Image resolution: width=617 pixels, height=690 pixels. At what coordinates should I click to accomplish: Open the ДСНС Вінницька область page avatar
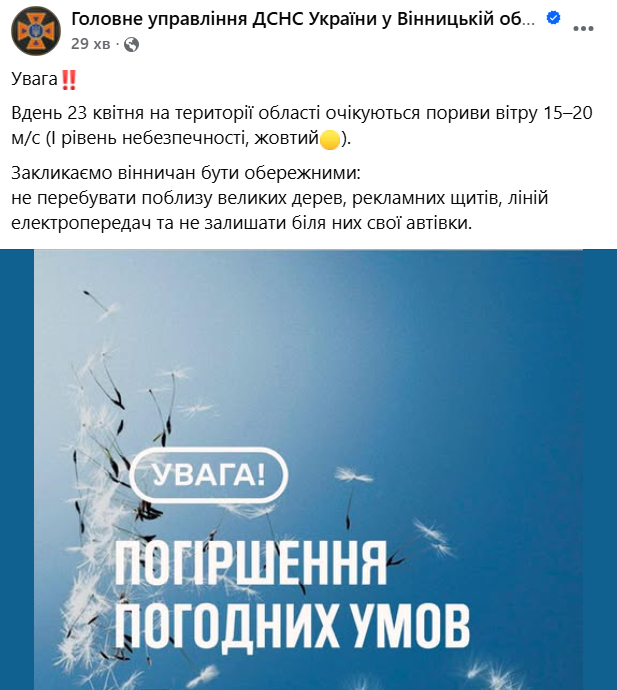(x=35, y=31)
